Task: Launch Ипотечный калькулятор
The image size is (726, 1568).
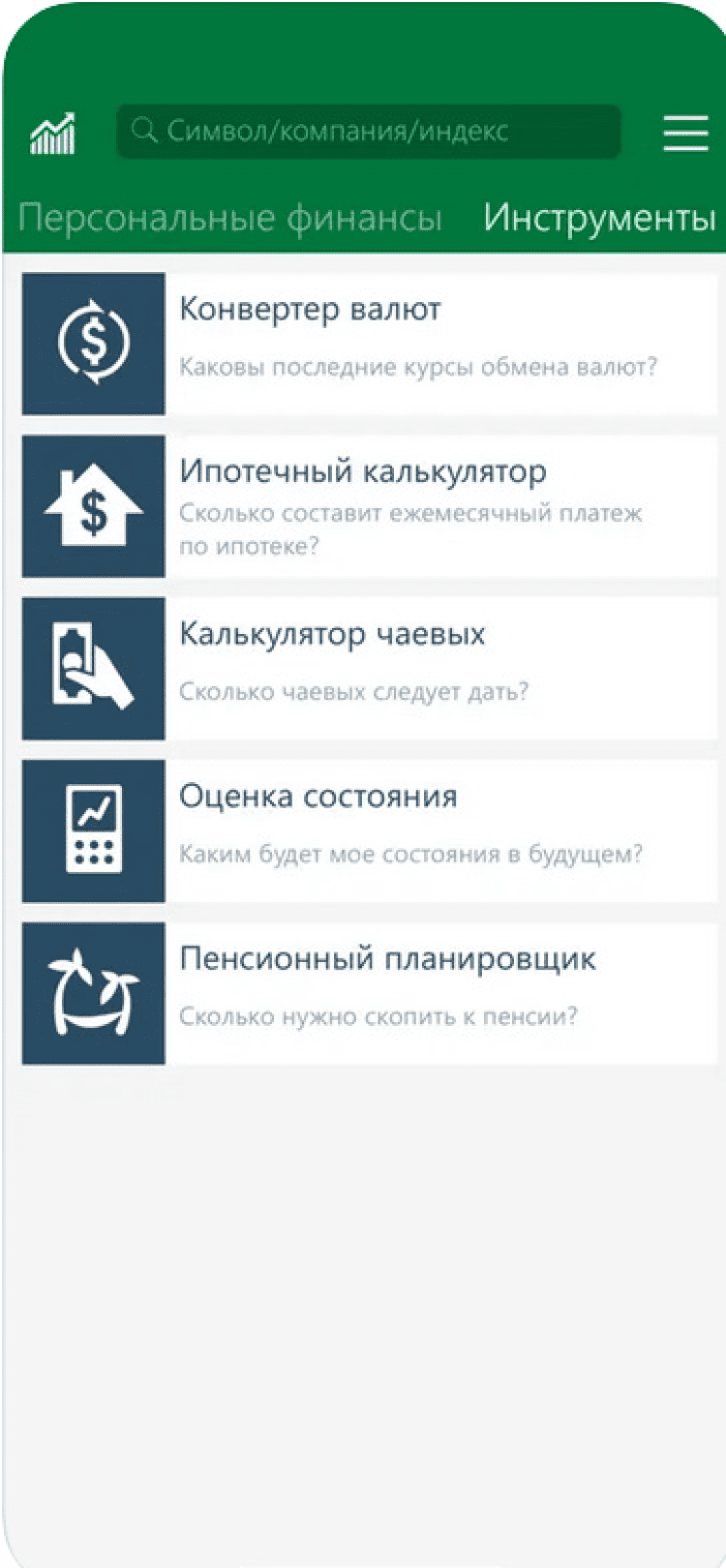Action: coord(369,506)
